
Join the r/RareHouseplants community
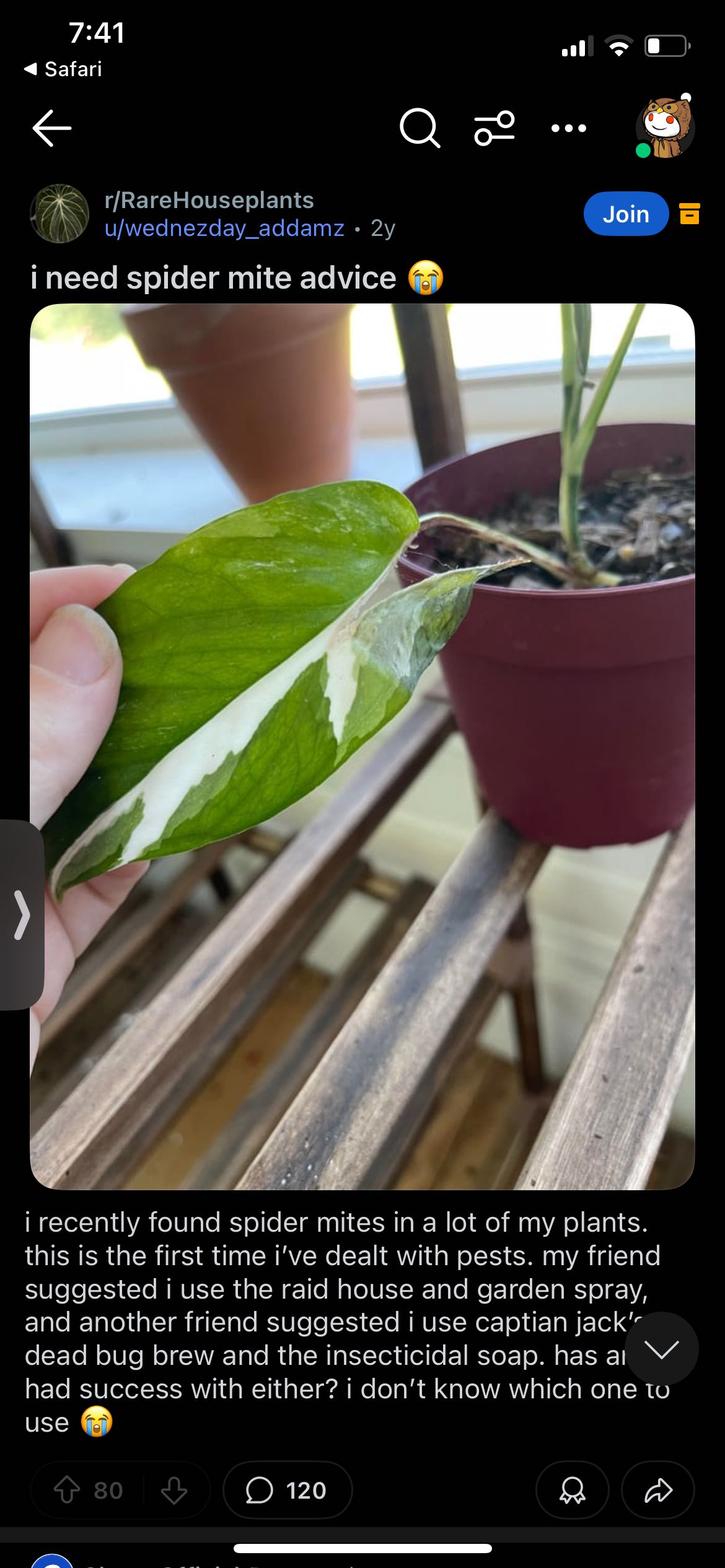[x=625, y=214]
